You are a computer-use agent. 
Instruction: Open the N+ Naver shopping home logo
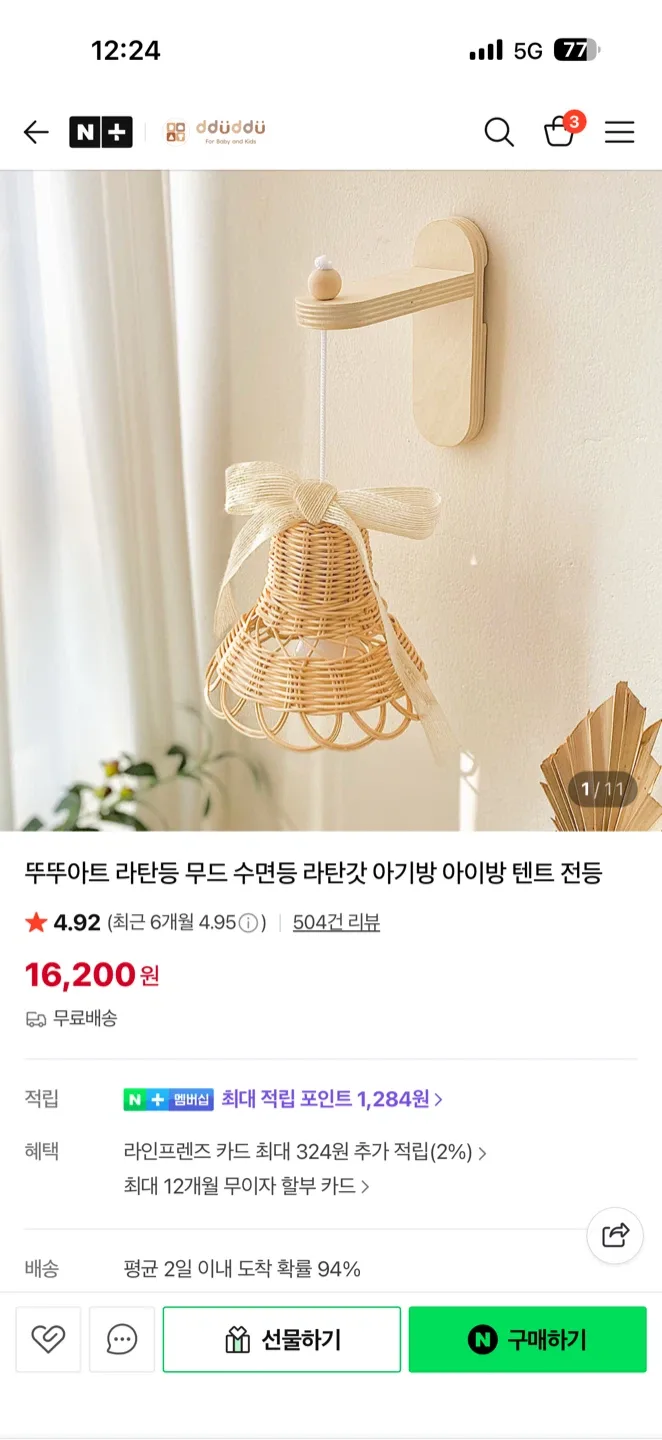100,132
